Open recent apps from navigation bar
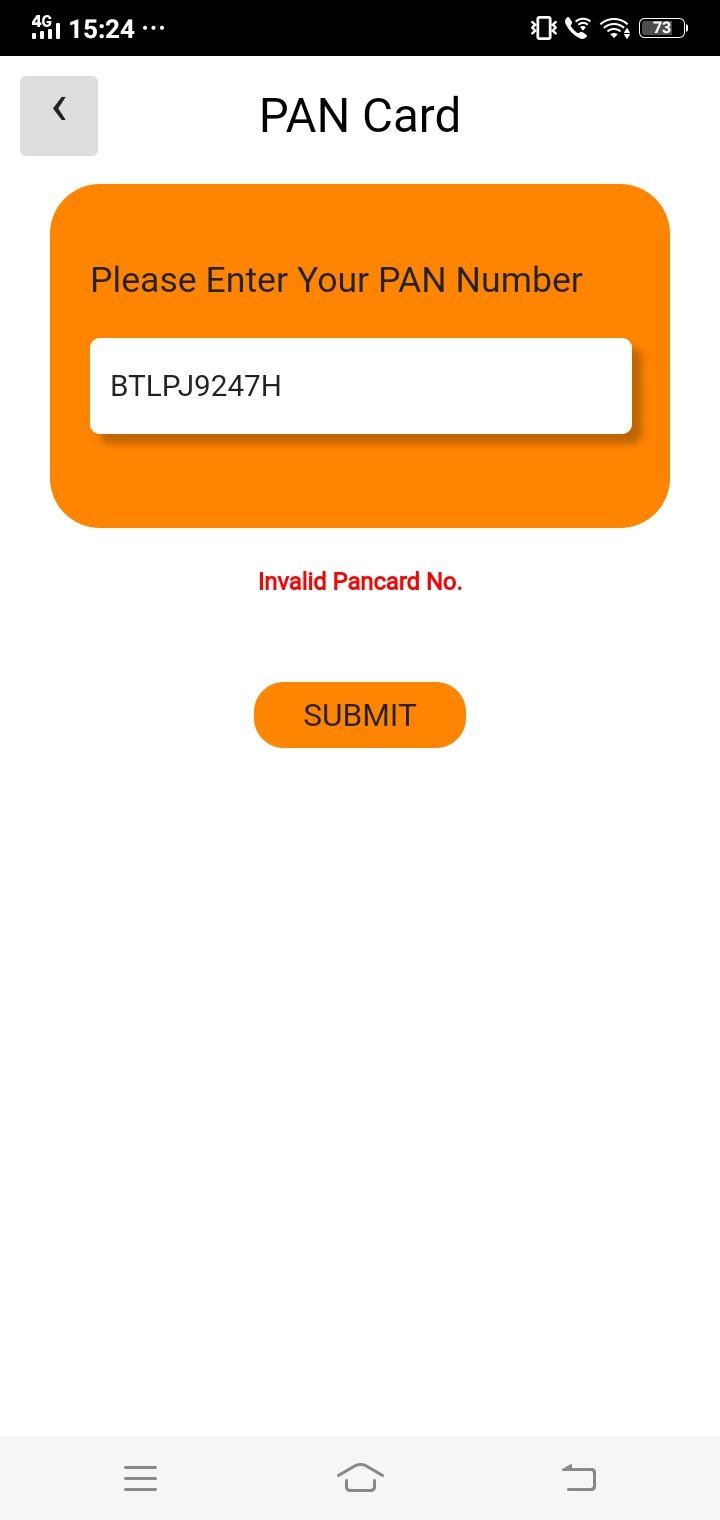This screenshot has width=720, height=1520. pos(141,1478)
